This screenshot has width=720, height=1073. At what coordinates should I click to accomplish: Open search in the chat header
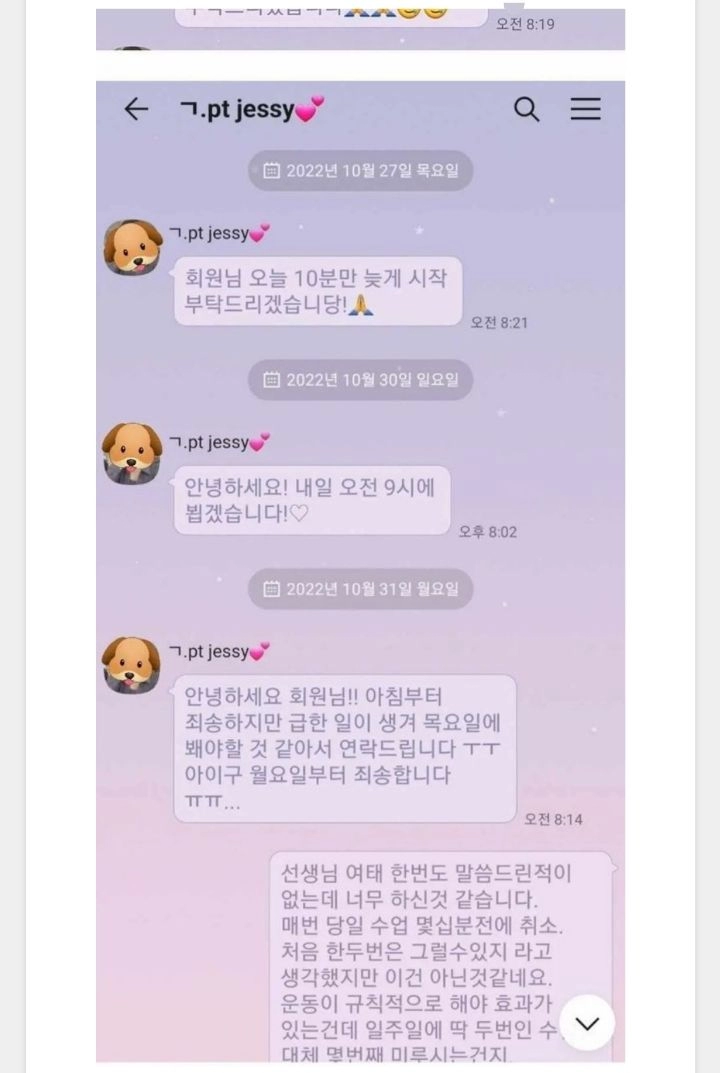tap(527, 111)
